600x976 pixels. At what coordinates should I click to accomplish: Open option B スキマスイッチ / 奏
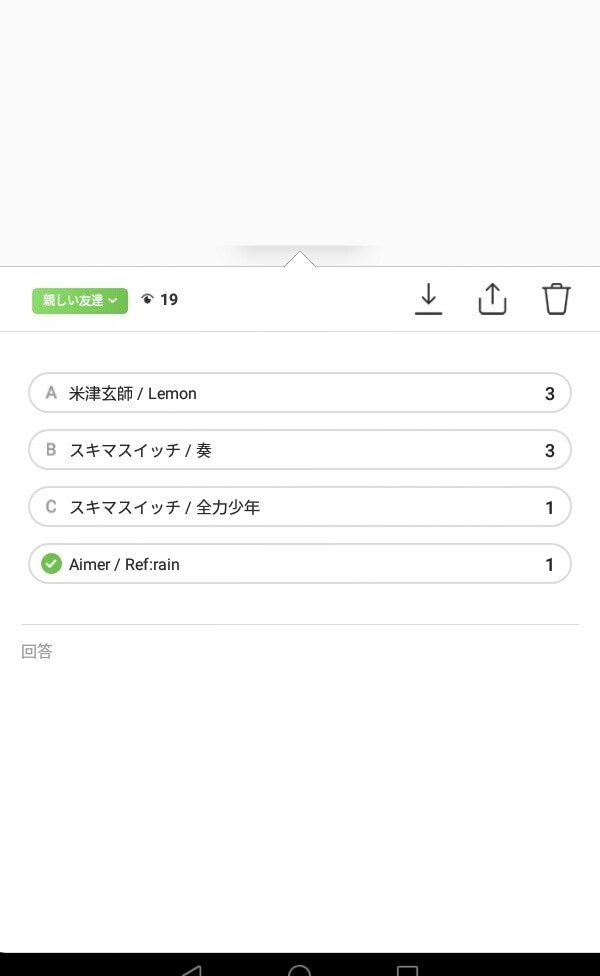pyautogui.click(x=300, y=450)
